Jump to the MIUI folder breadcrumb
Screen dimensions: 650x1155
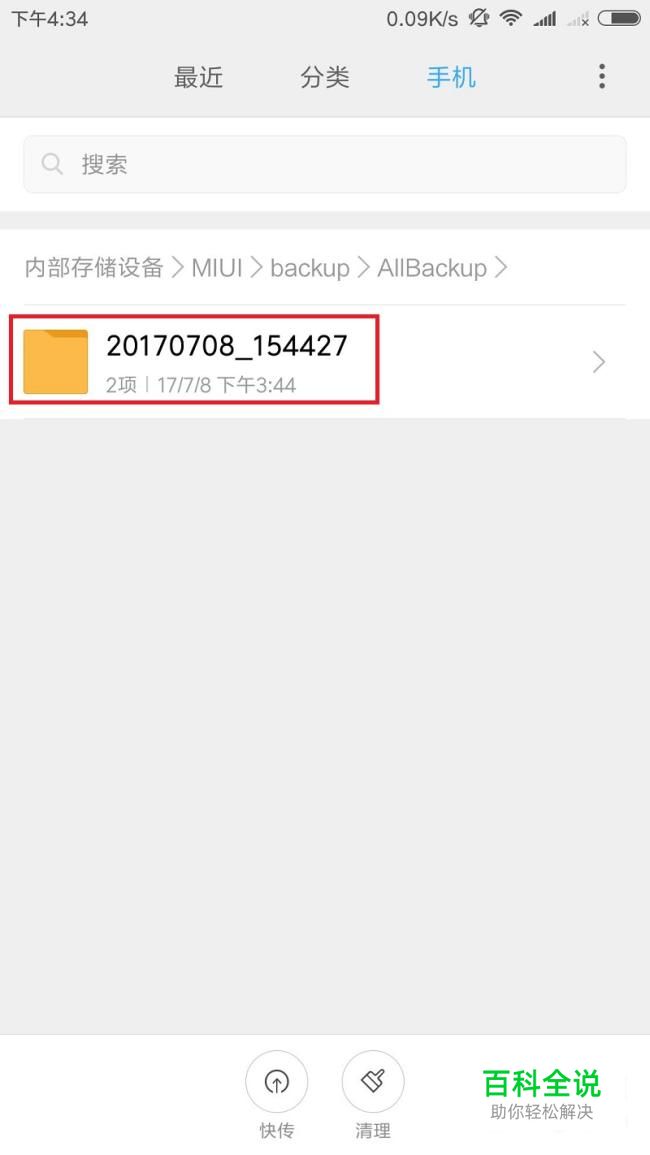pyautogui.click(x=217, y=267)
